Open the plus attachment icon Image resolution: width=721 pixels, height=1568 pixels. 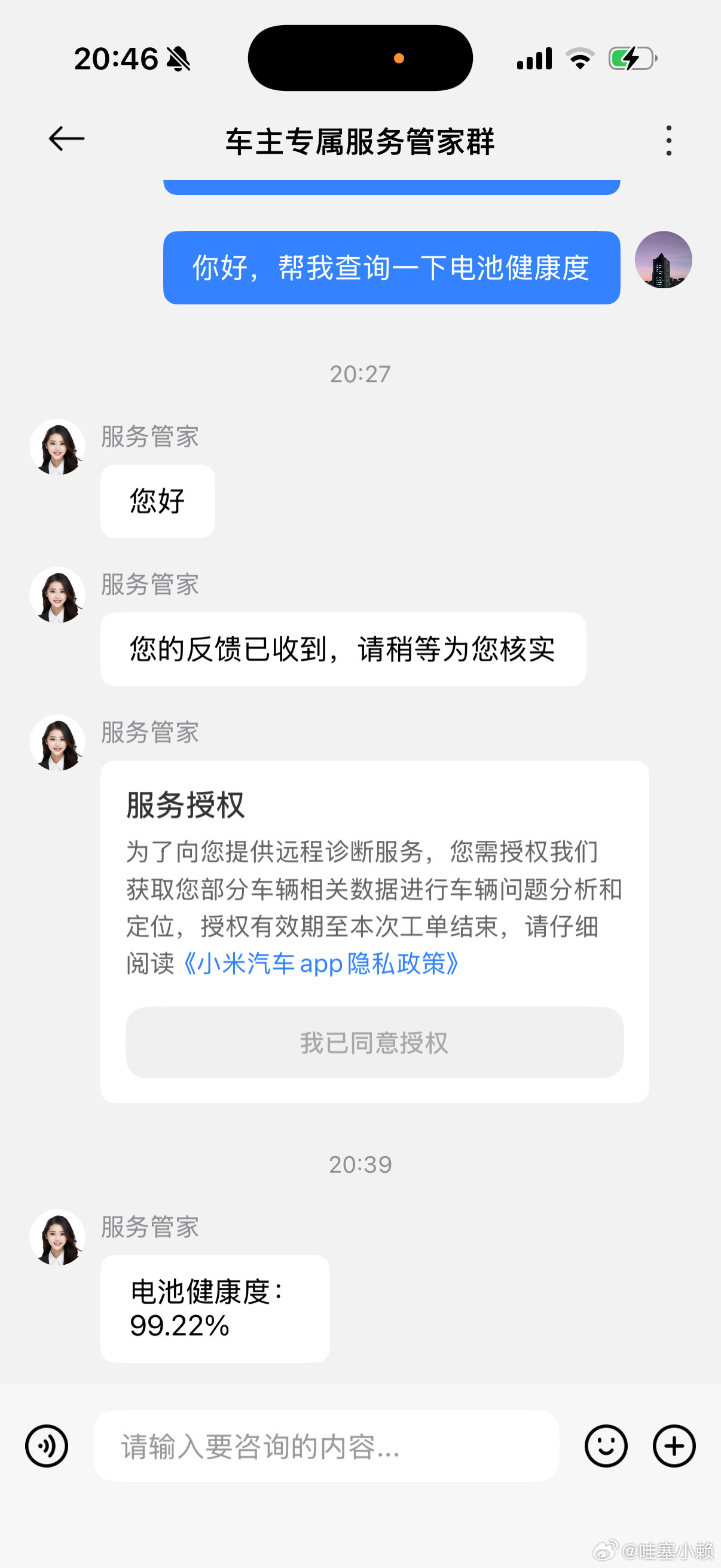coord(673,1445)
